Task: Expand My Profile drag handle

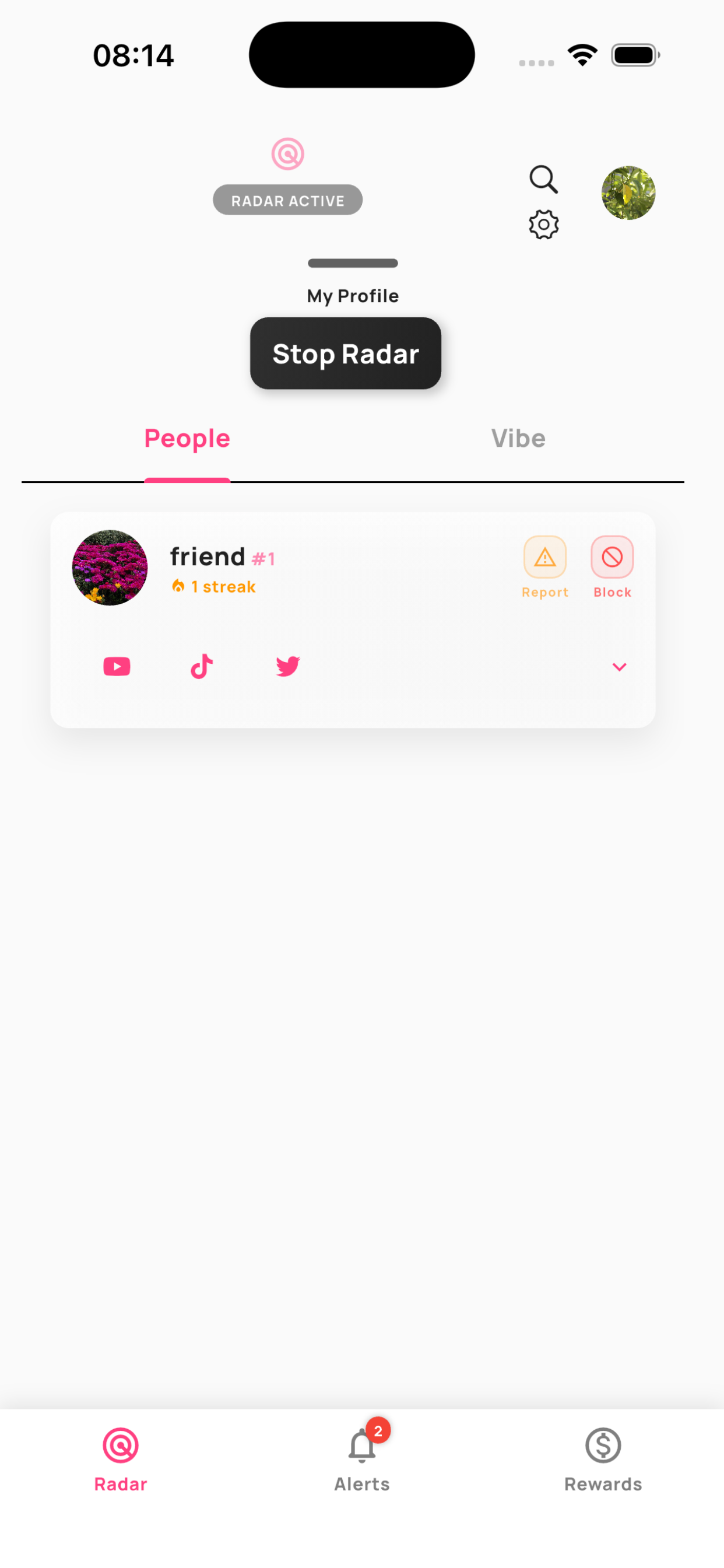Action: 352,264
